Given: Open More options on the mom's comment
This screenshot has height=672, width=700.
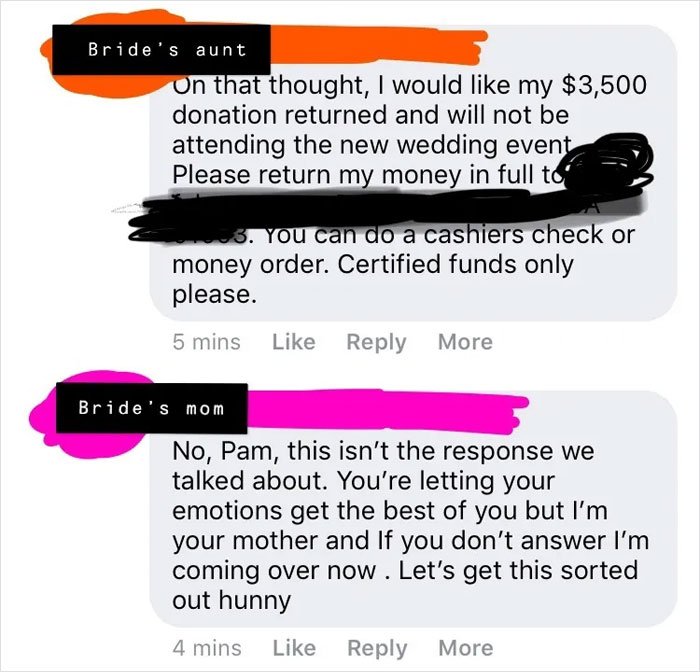Looking at the screenshot, I should tap(465, 648).
